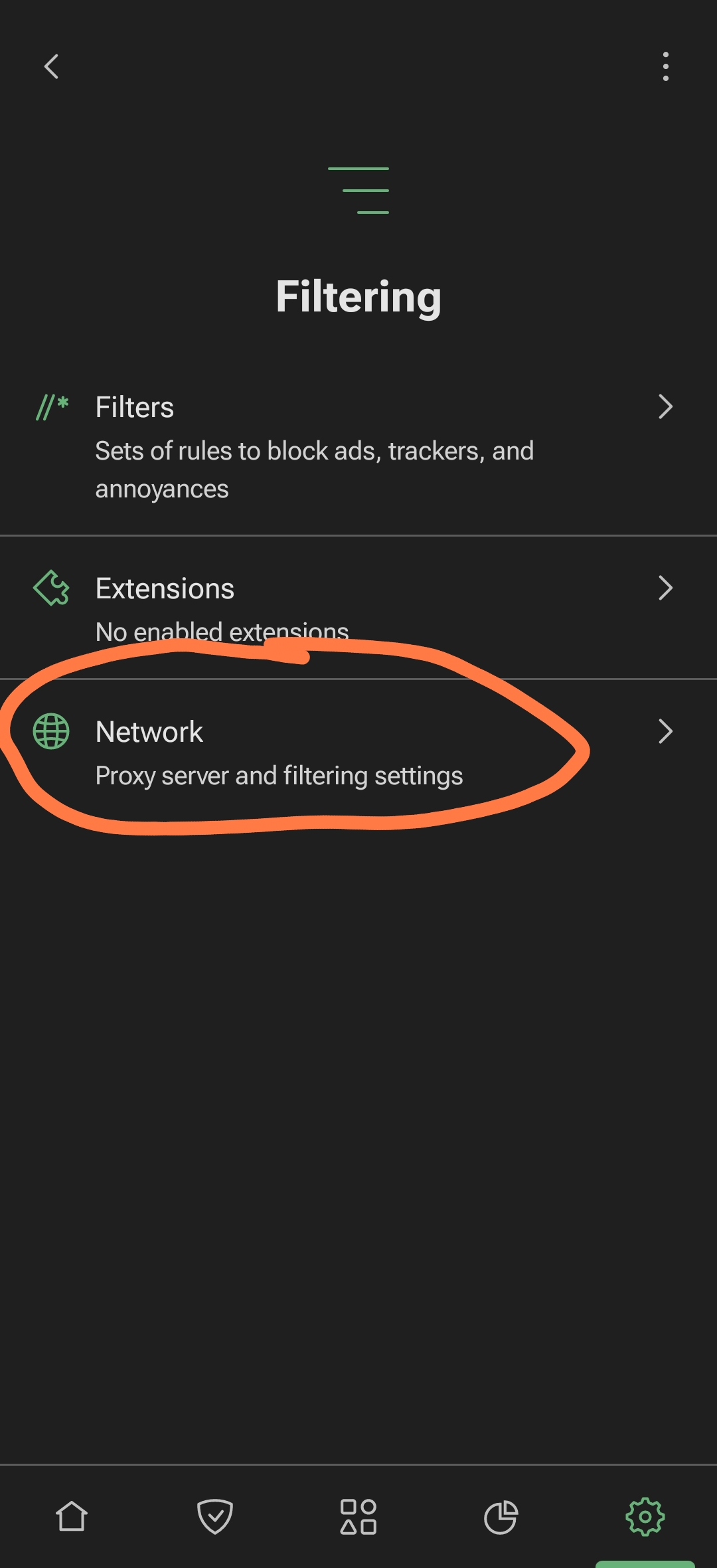
Task: Select the Settings gear tab
Action: (x=645, y=1517)
